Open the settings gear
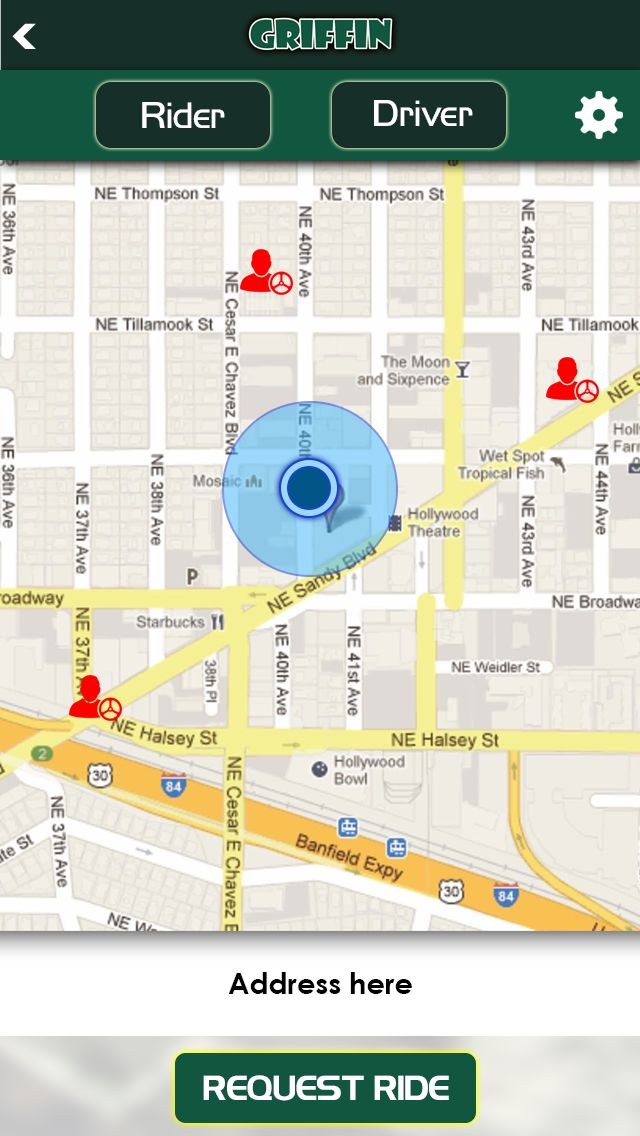The image size is (640, 1136). [x=598, y=116]
